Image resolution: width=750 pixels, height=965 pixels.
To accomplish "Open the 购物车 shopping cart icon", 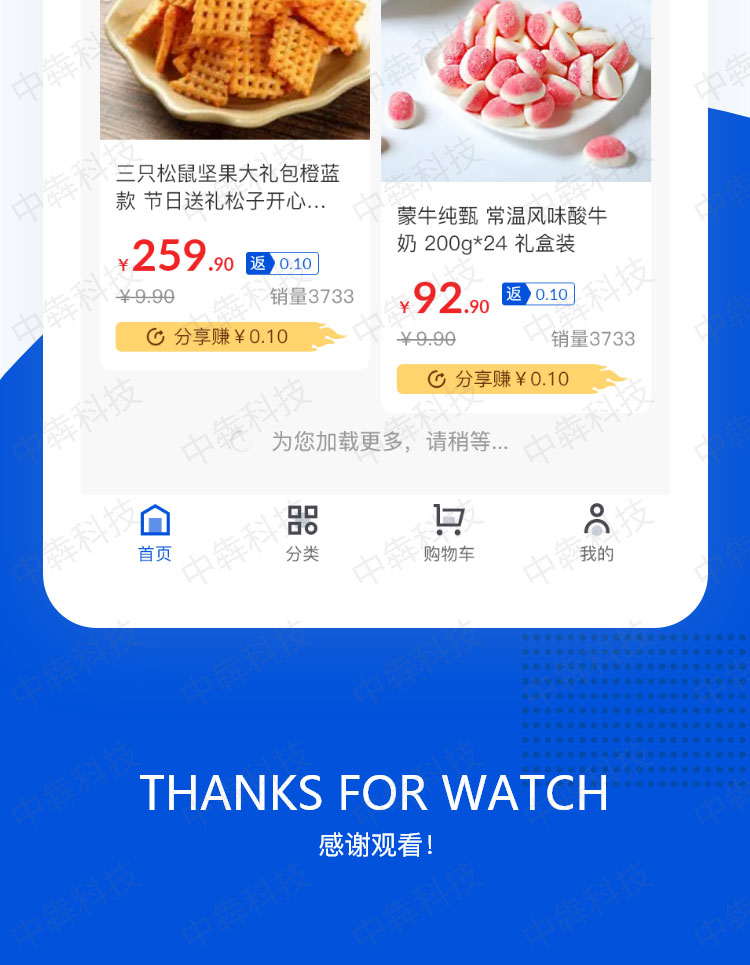I will 447,519.
